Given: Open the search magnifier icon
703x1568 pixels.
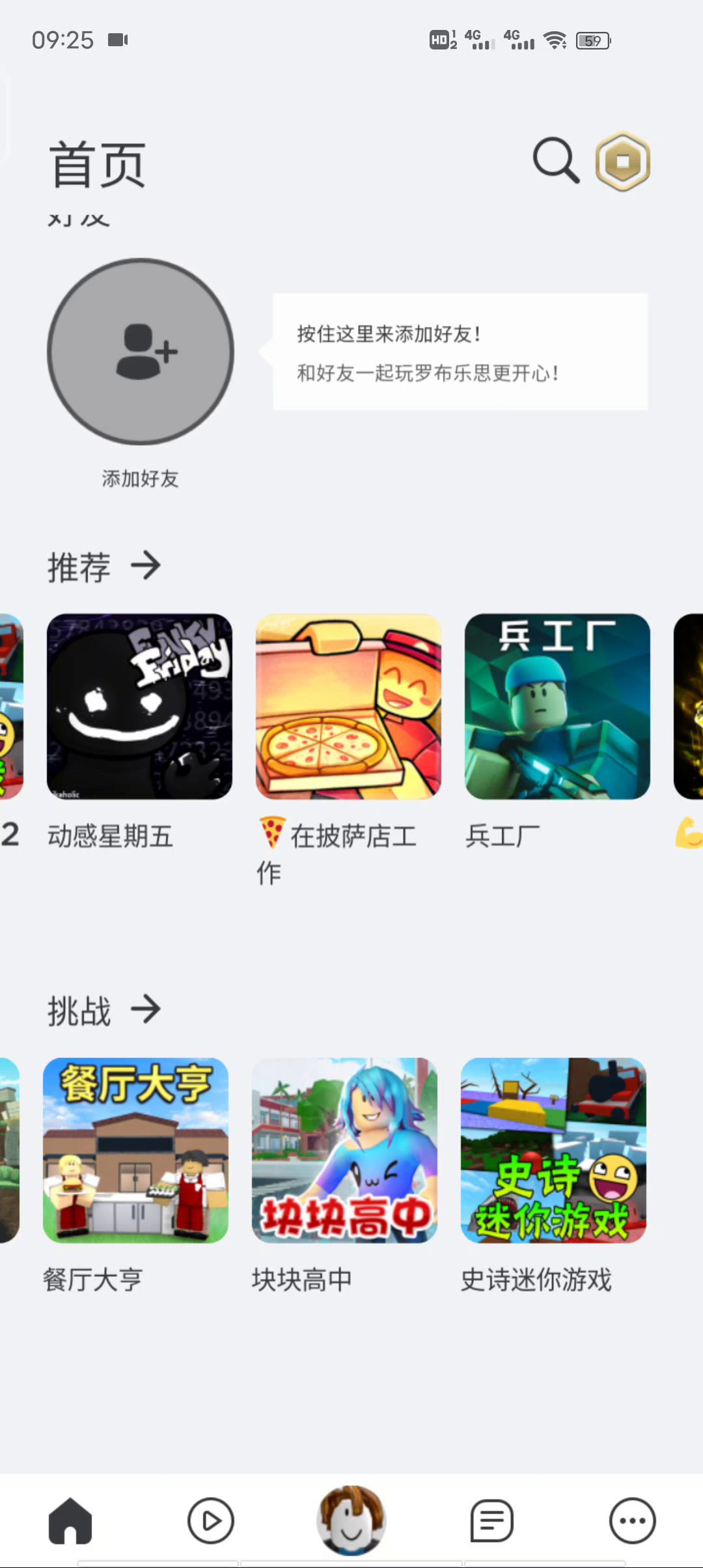Looking at the screenshot, I should point(556,160).
